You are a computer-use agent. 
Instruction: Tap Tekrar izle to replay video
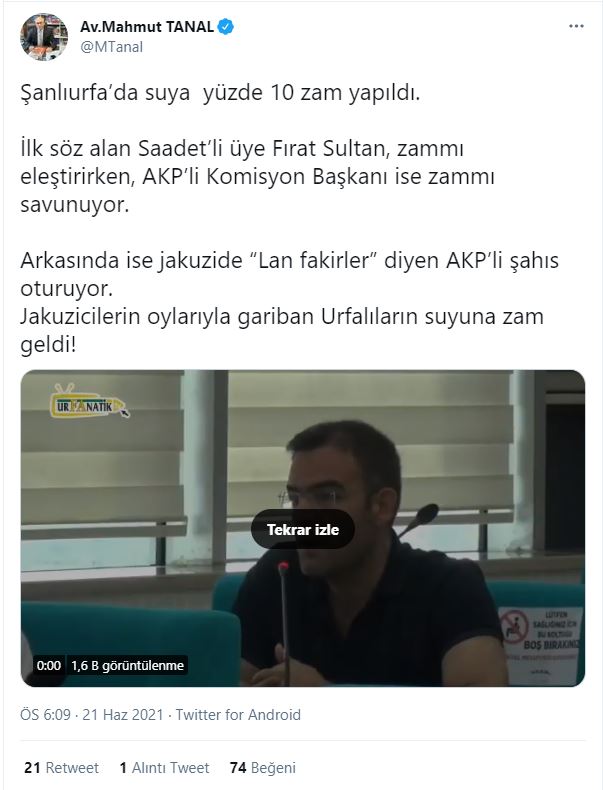303,530
